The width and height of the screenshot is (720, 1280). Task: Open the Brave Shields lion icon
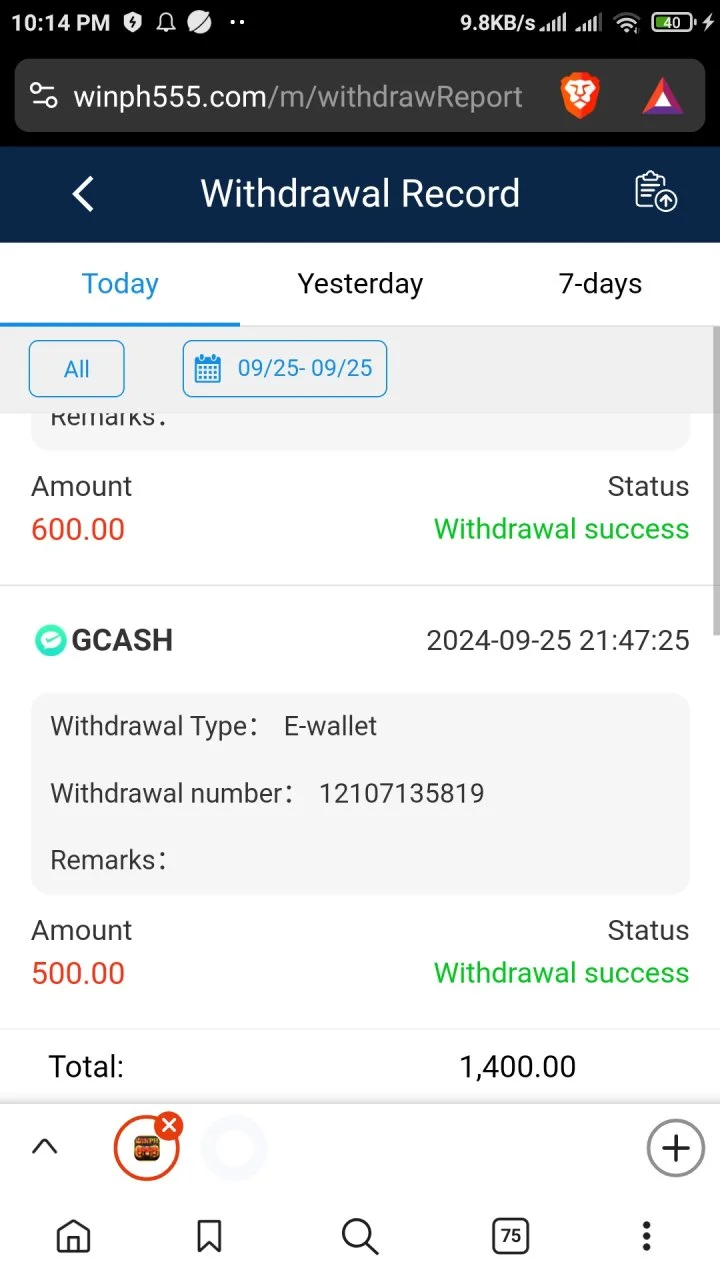coord(580,97)
